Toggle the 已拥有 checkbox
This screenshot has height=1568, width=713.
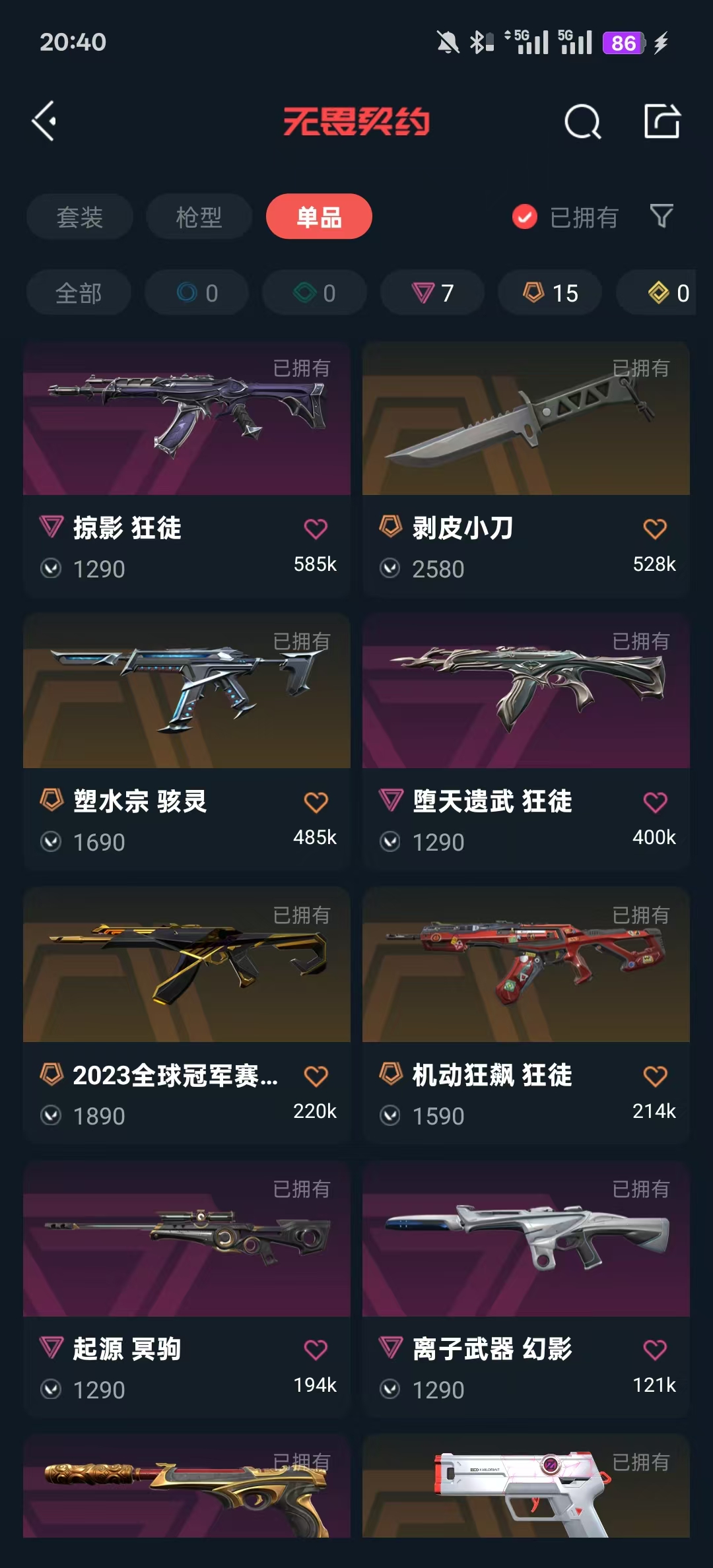coord(525,217)
